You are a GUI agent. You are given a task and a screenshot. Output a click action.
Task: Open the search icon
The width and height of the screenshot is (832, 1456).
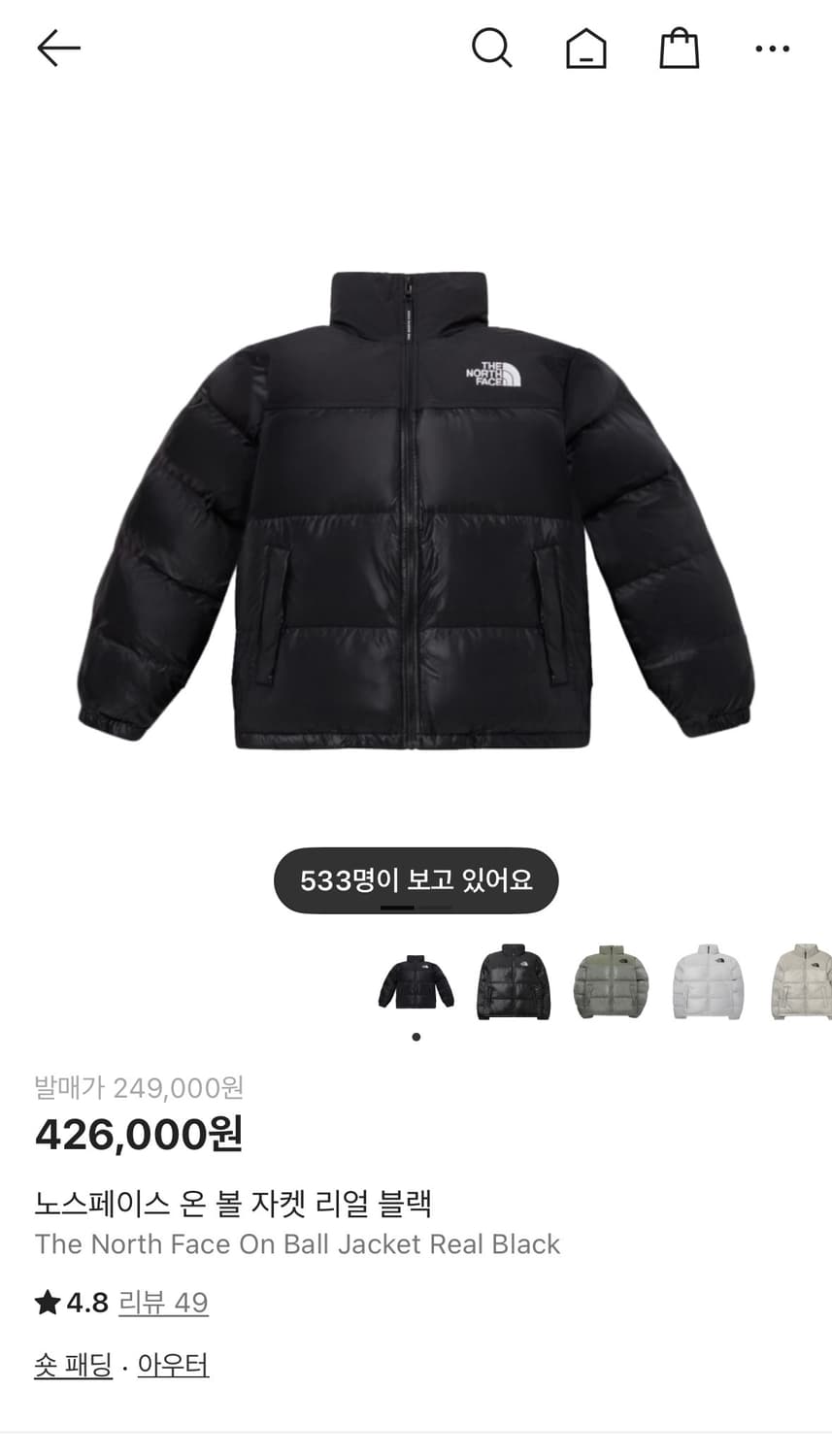tap(492, 48)
